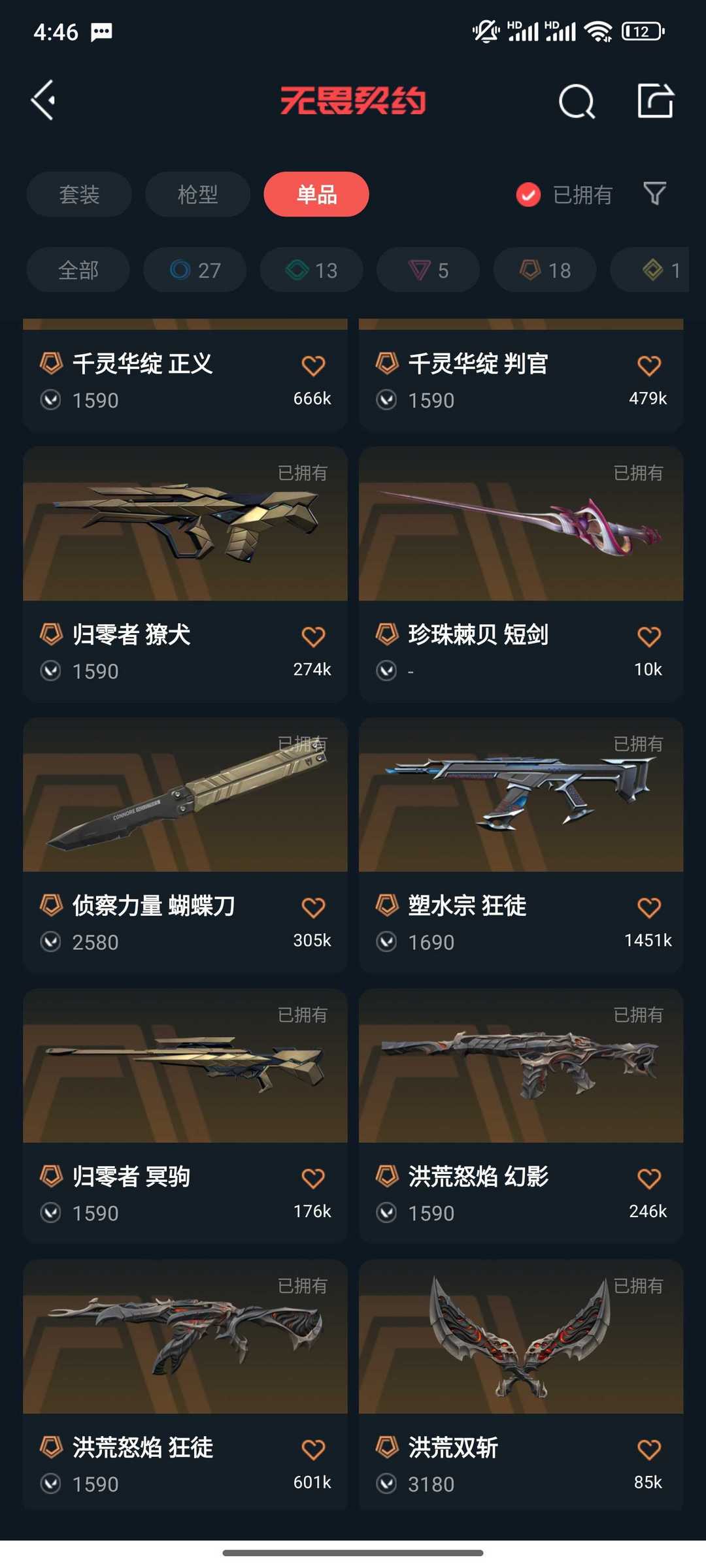Screen dimensions: 706x1568
Task: Like the 洪荒双斩 skin
Action: (649, 1449)
